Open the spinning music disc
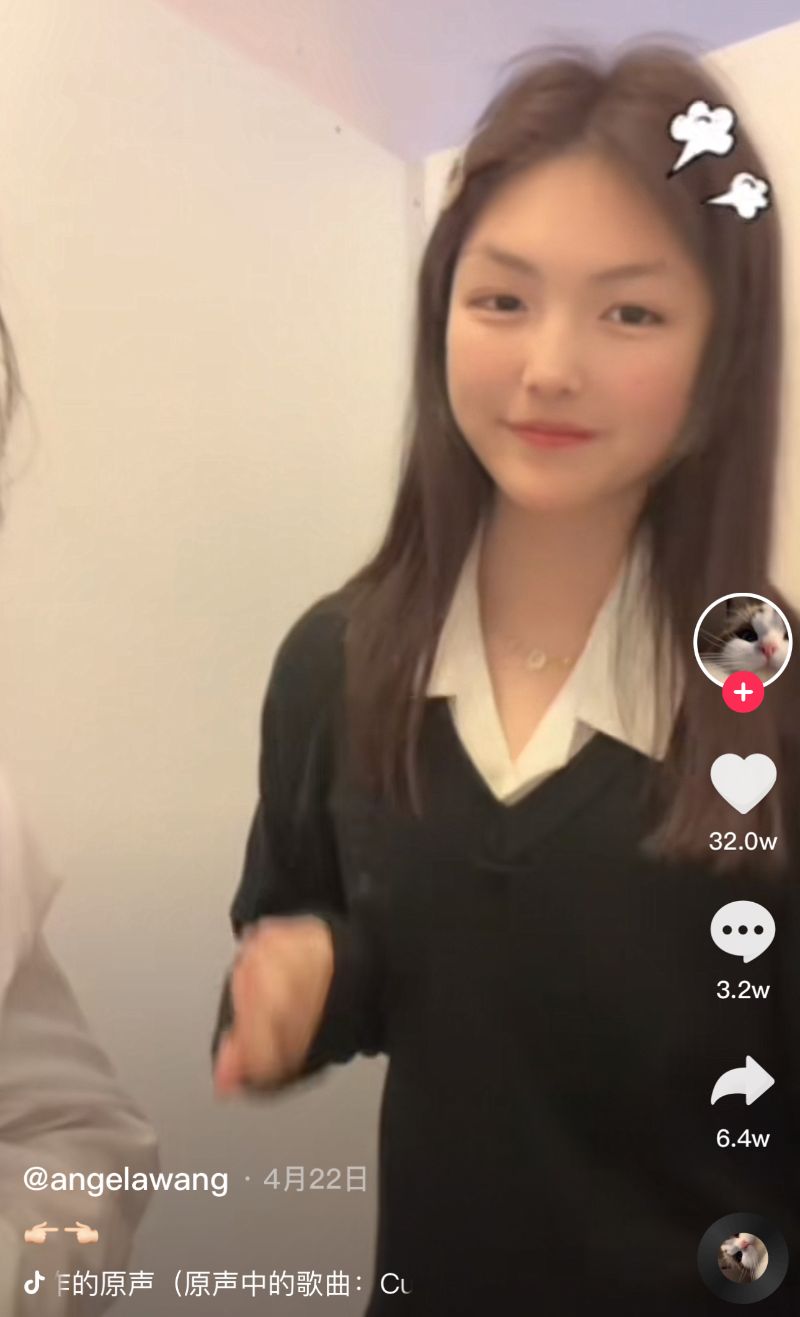The height and width of the screenshot is (1317, 800). (743, 1258)
